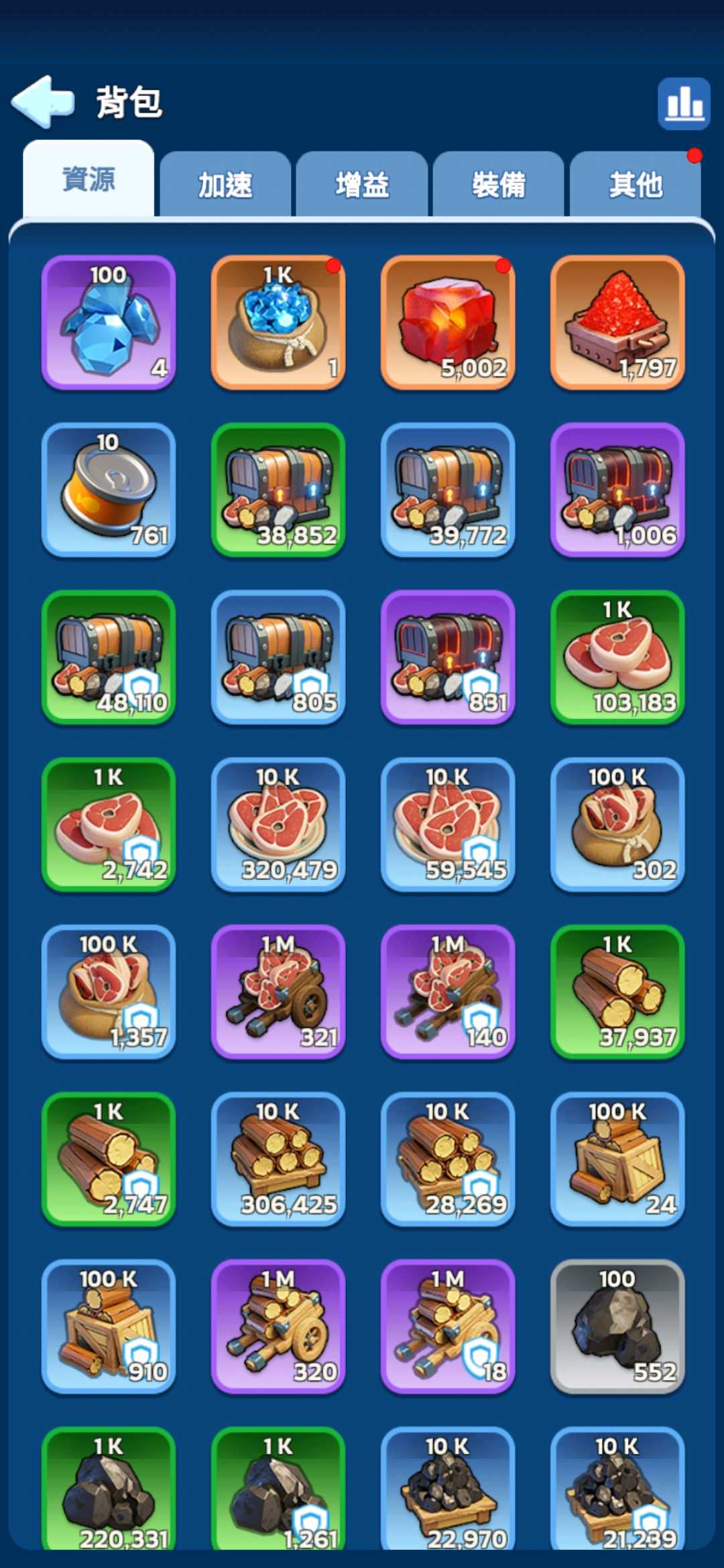Select the red crystal with 5,002
724x1568 pixels.
click(x=448, y=322)
